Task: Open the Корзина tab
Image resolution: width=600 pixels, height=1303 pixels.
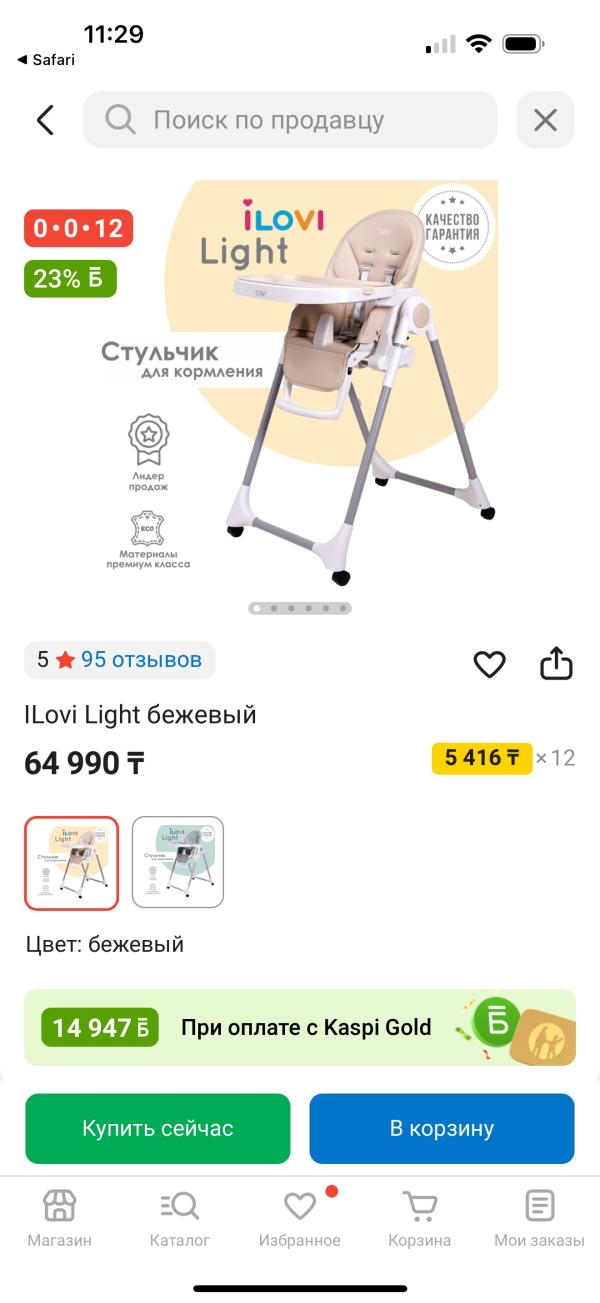Action: point(420,1219)
